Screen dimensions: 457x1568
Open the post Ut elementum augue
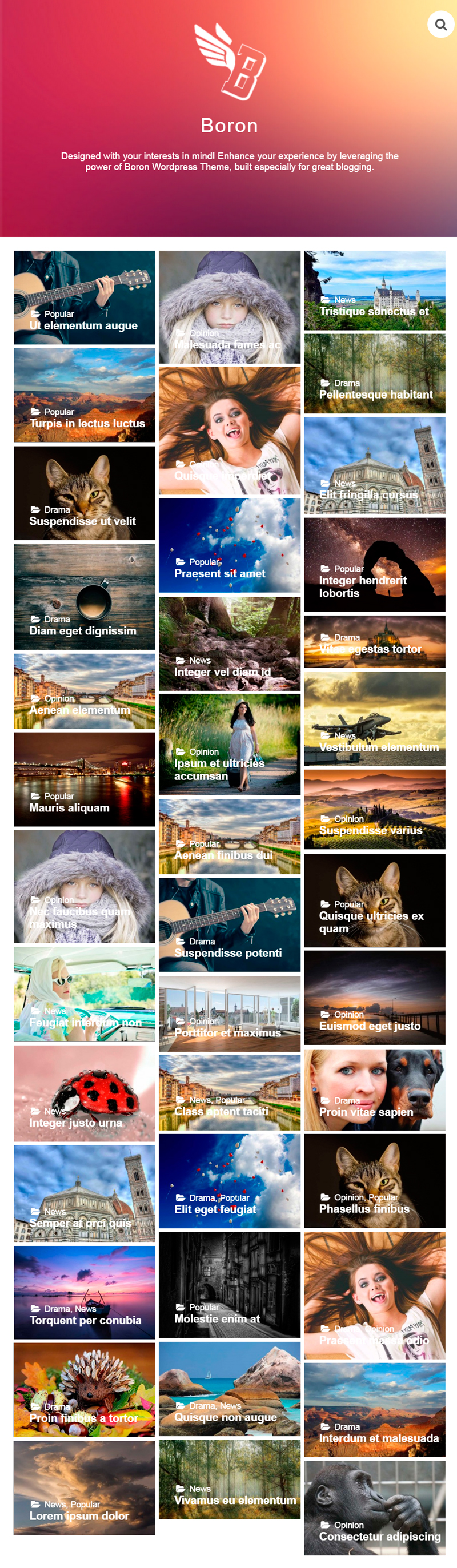coord(83,325)
